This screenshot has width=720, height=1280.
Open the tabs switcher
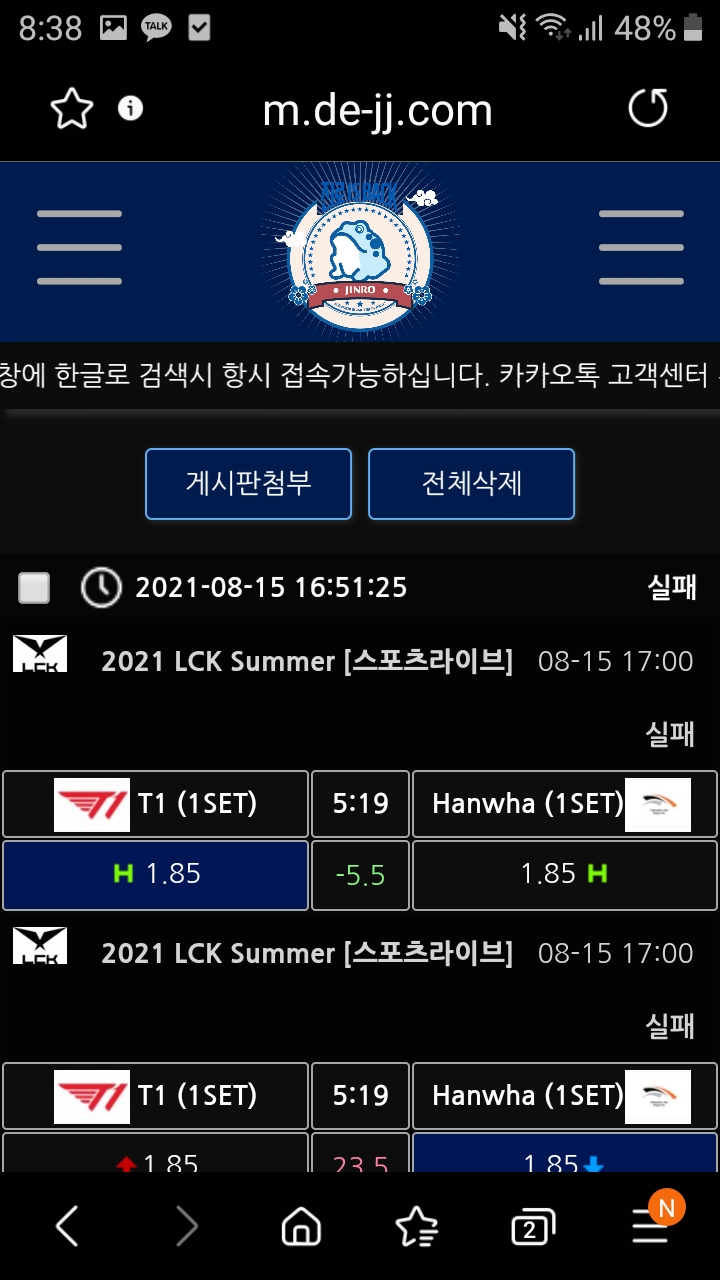[530, 1227]
